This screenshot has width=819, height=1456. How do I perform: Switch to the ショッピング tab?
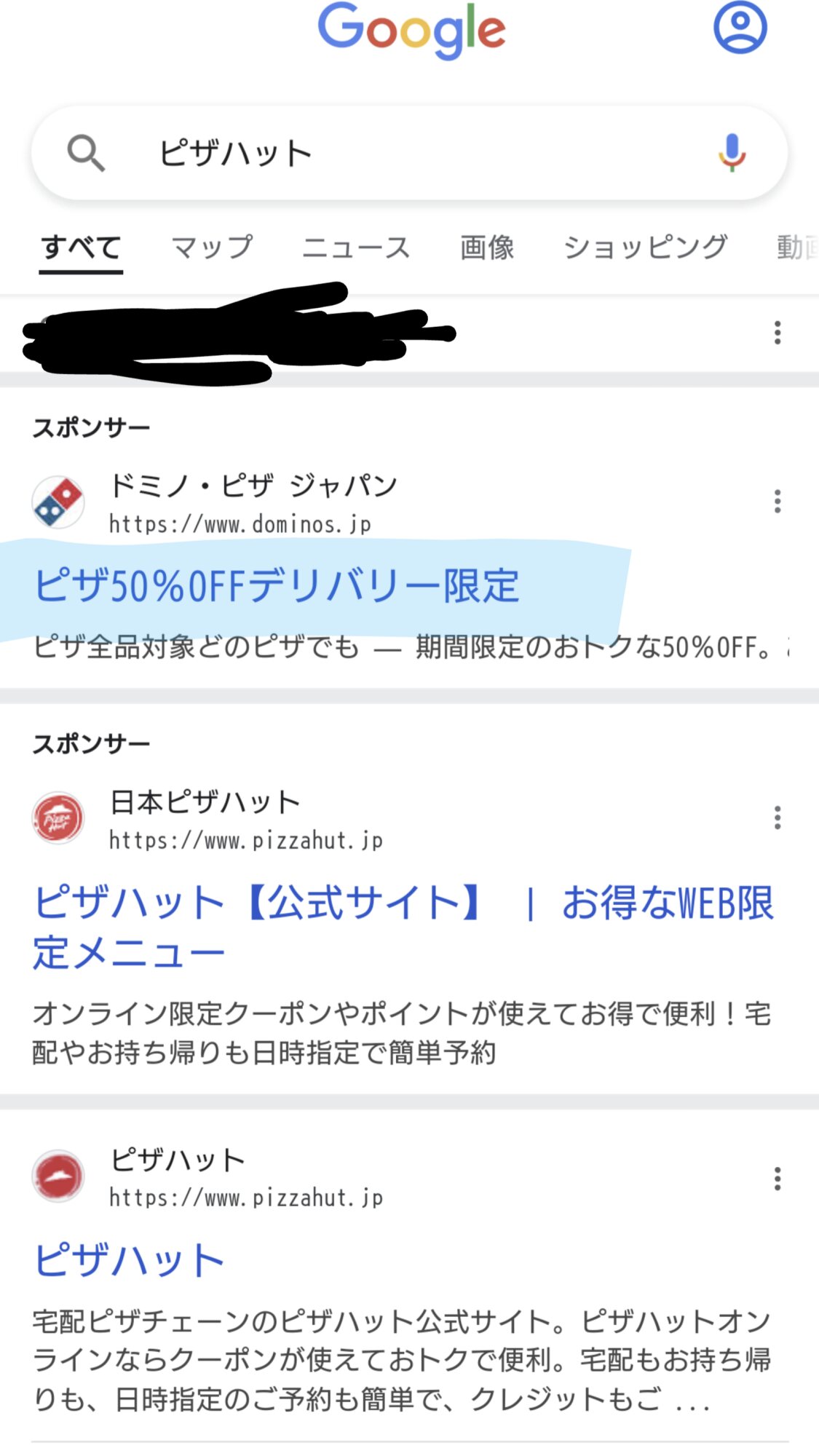tap(646, 248)
